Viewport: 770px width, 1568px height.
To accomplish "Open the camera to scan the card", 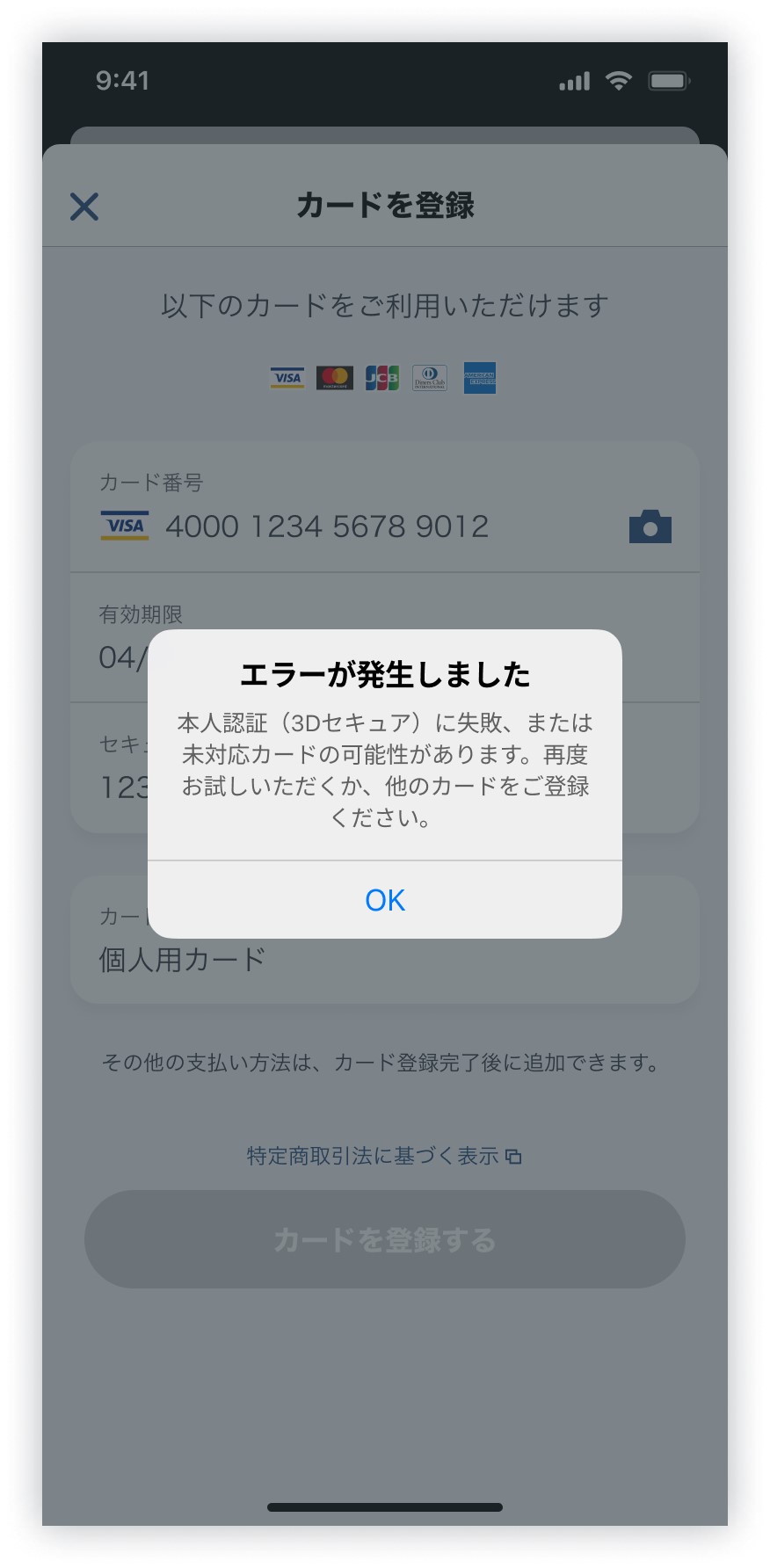I will pos(649,526).
